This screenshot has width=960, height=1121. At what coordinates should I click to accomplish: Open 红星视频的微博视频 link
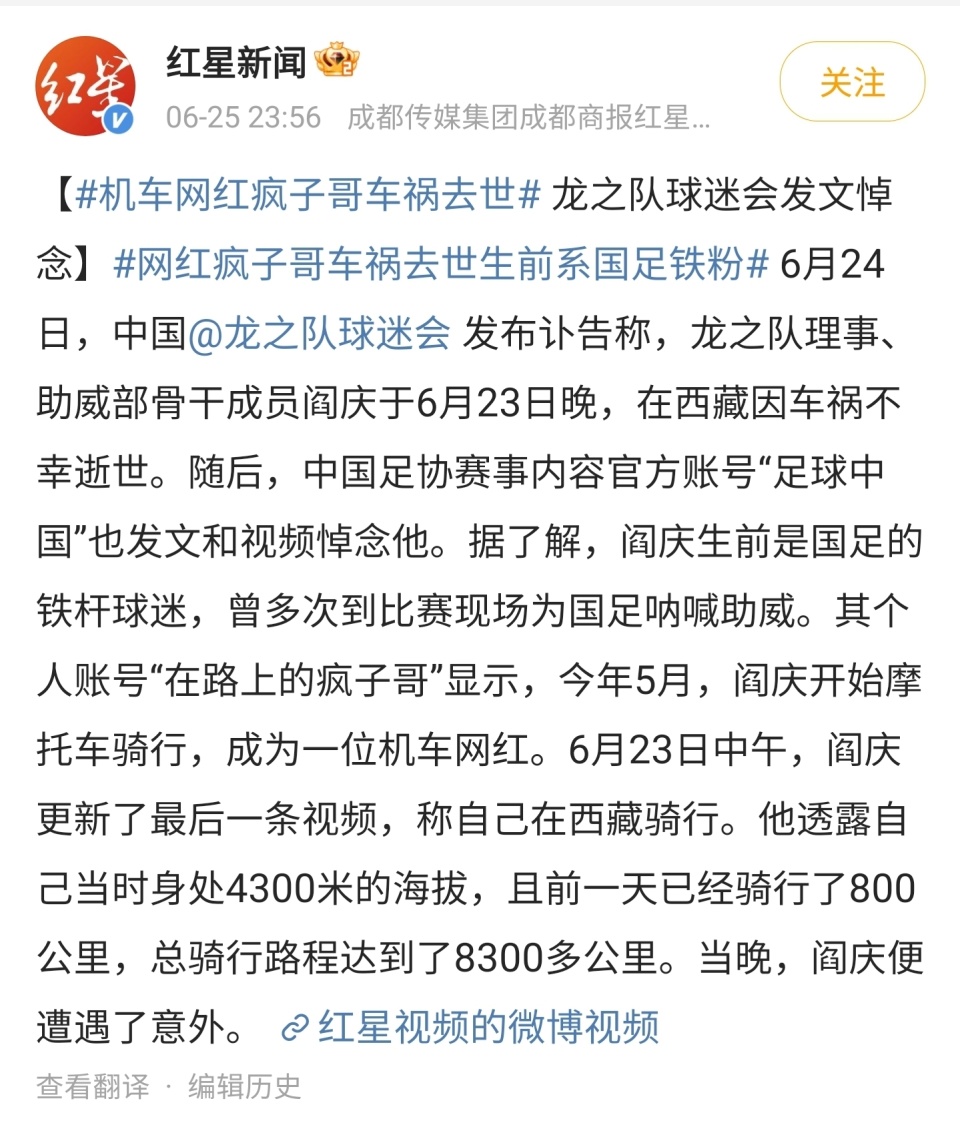[471, 1027]
